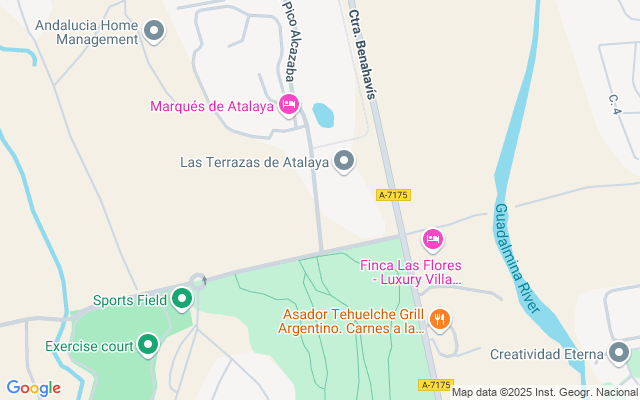The image size is (640, 400).
Task: Select Asador Tehuelche Grill Argentino restaurant pin
Action: [440, 320]
